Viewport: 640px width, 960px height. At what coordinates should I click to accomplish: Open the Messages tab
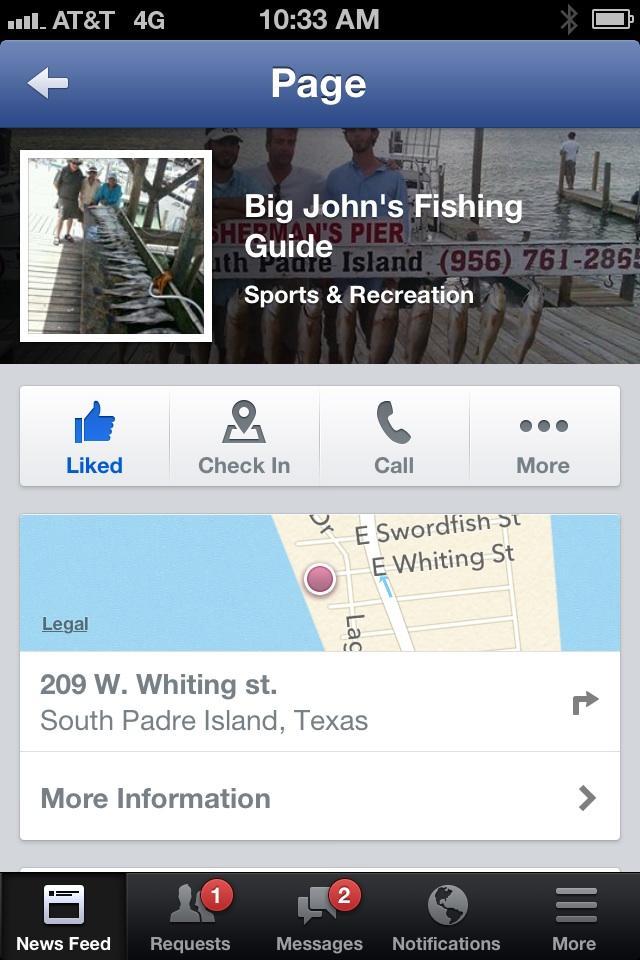[319, 917]
